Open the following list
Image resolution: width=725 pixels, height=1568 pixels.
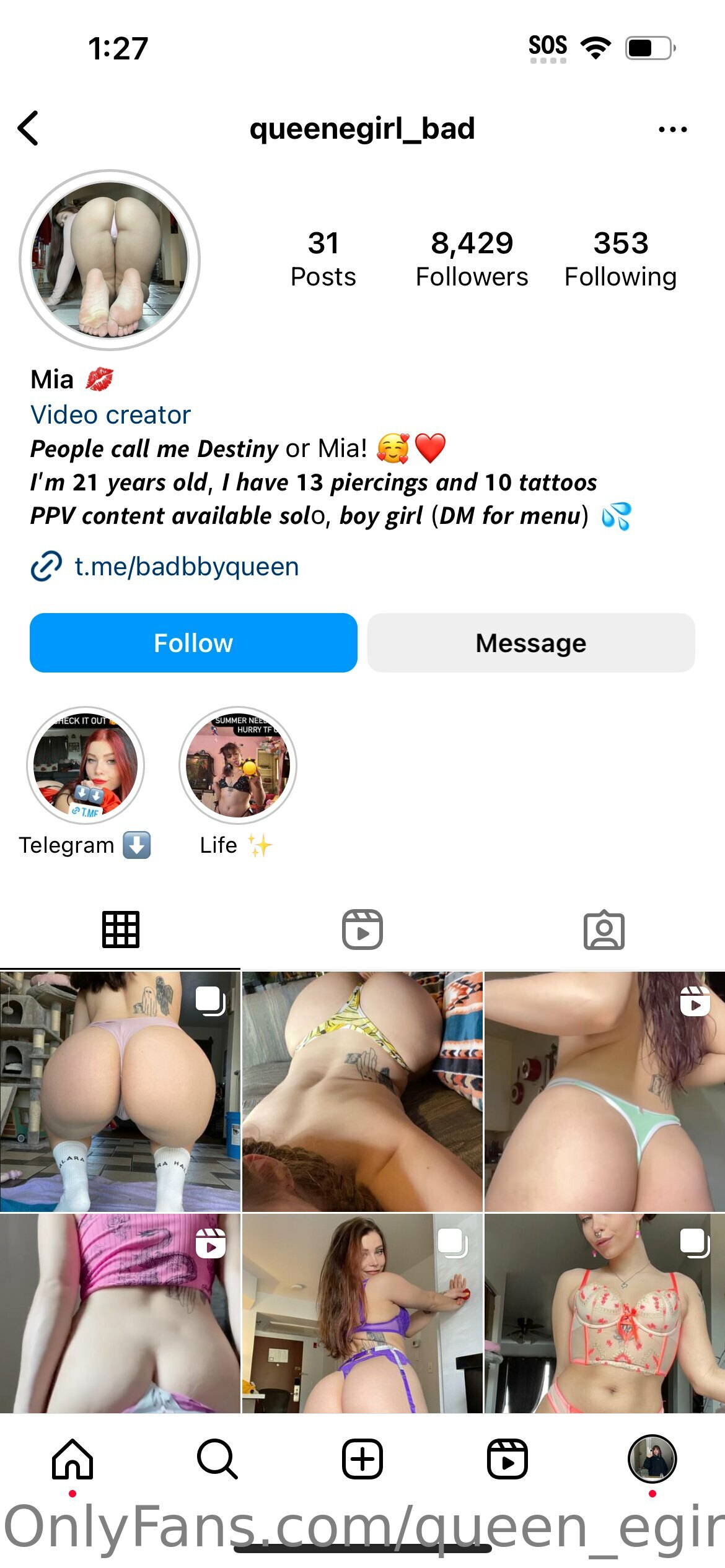pos(620,259)
